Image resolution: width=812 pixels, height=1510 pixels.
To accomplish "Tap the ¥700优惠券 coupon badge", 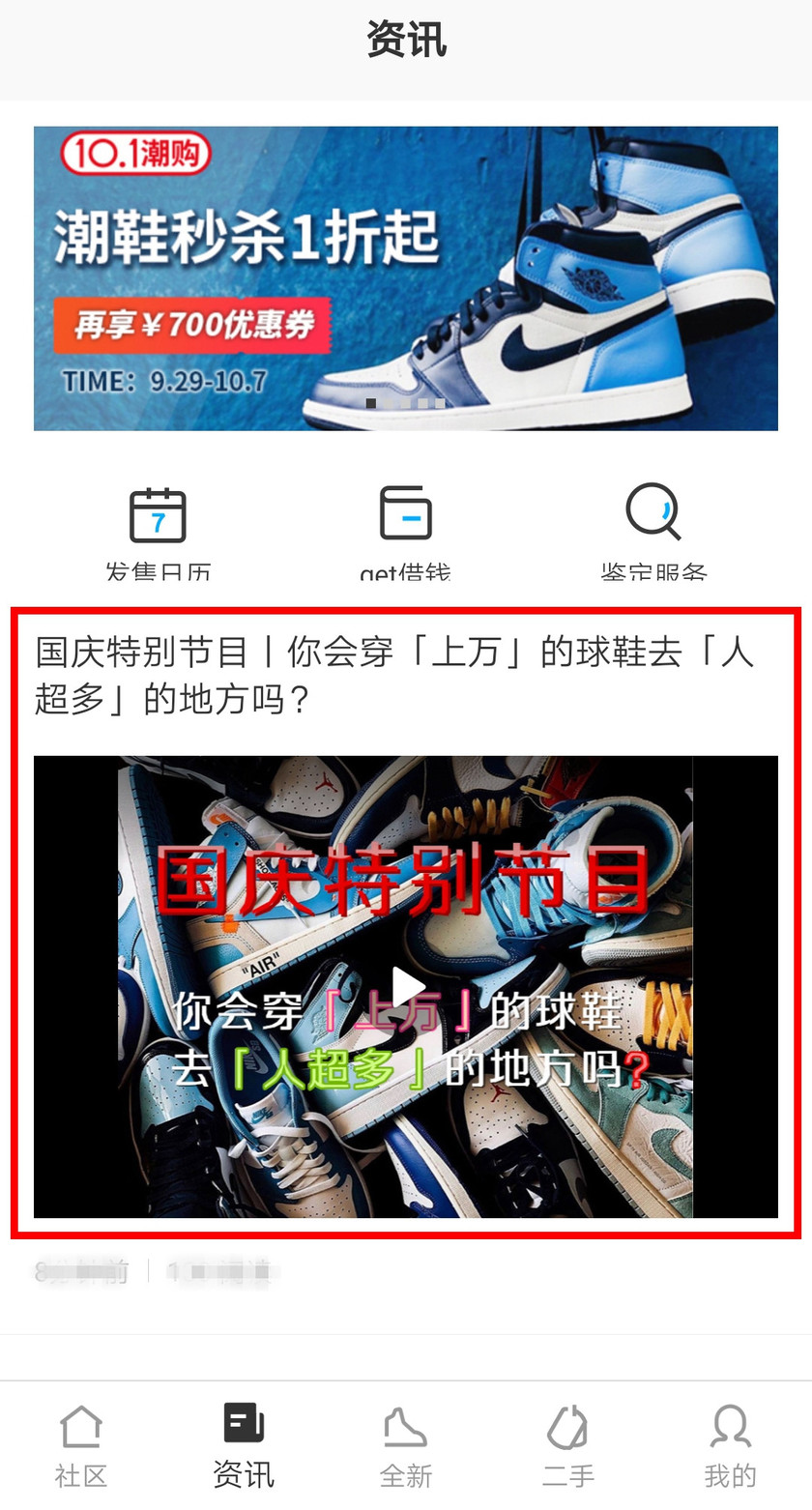I will tap(193, 325).
